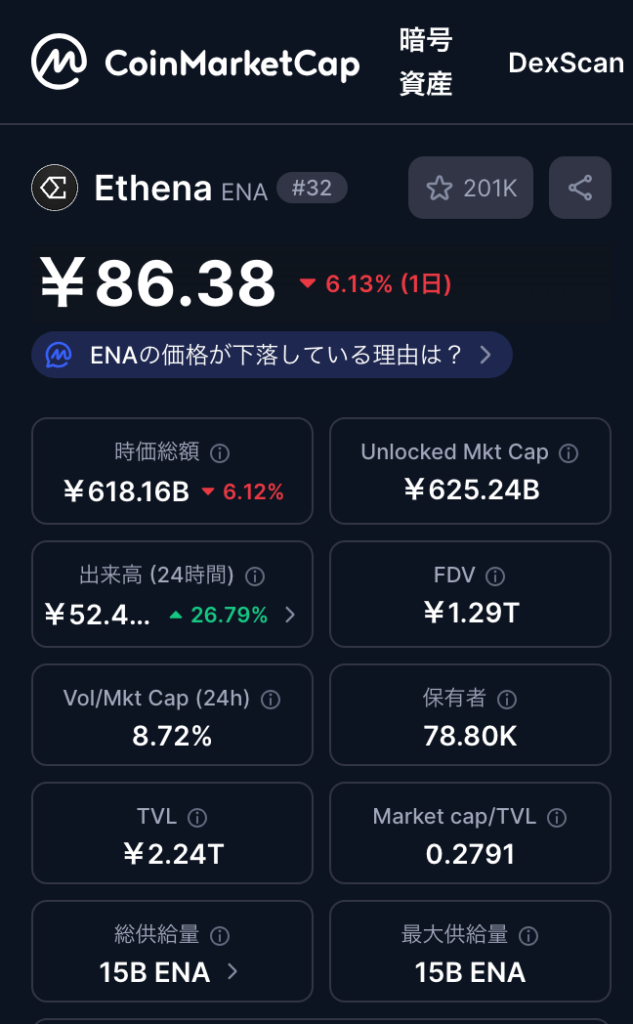Show info for 最大供給量
The height and width of the screenshot is (1024, 633).
point(529,936)
